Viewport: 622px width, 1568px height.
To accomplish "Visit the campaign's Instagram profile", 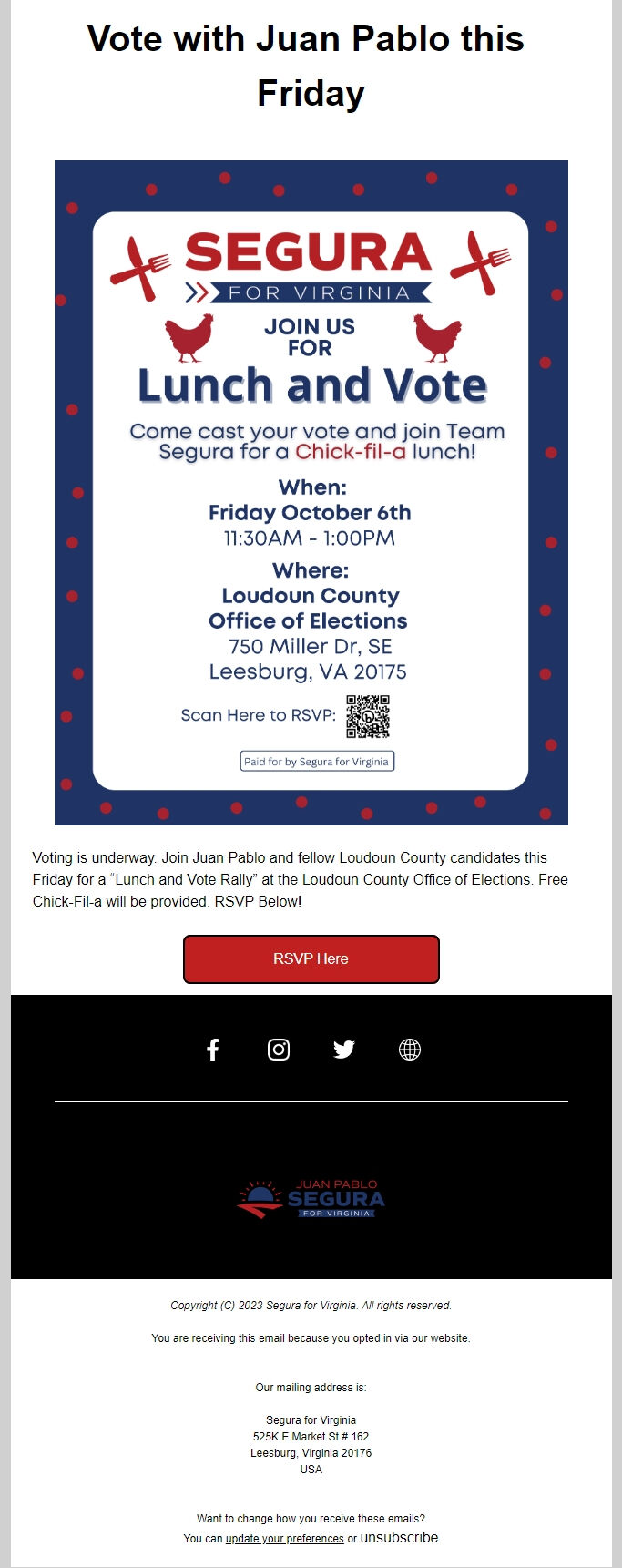I will 279,1050.
